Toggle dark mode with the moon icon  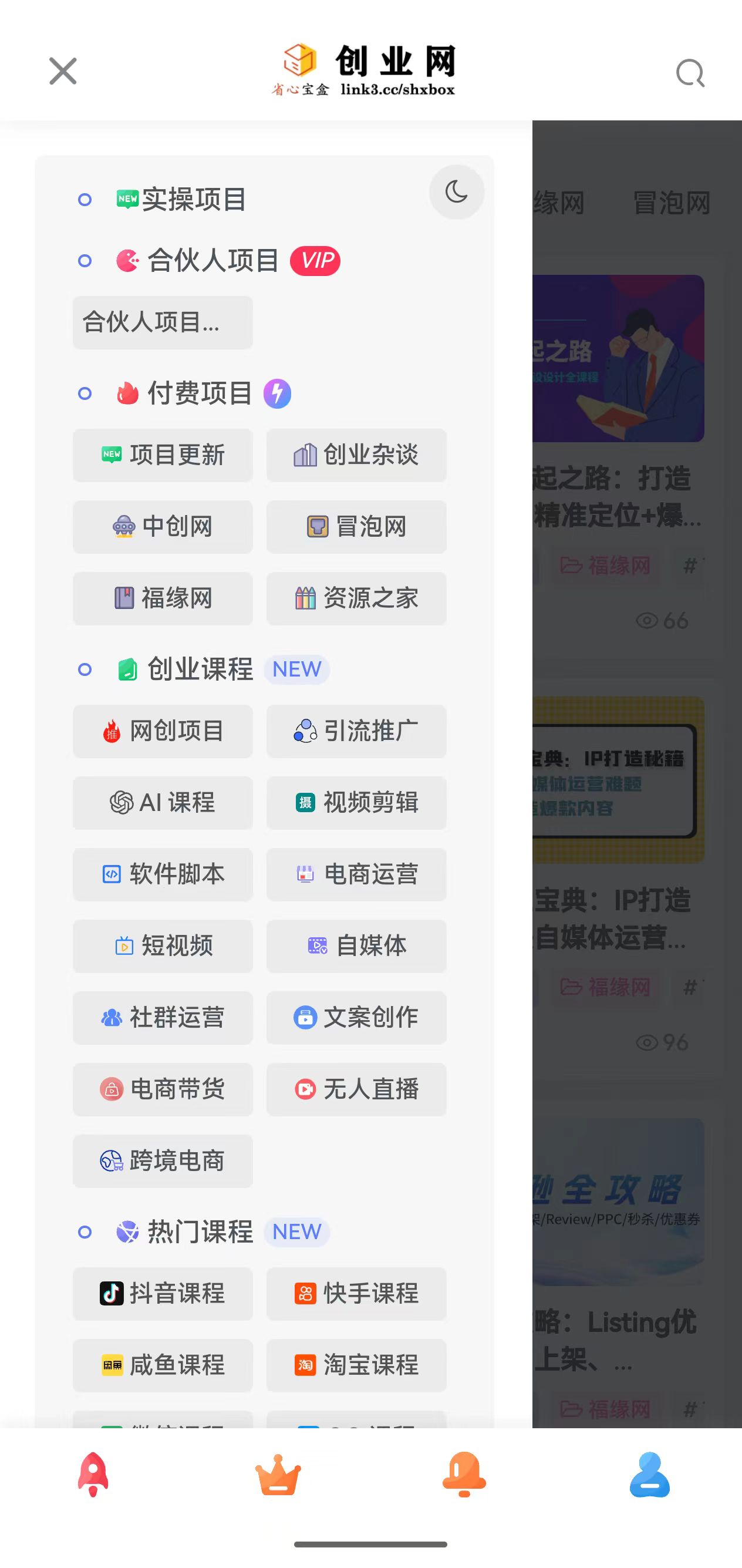pos(457,193)
